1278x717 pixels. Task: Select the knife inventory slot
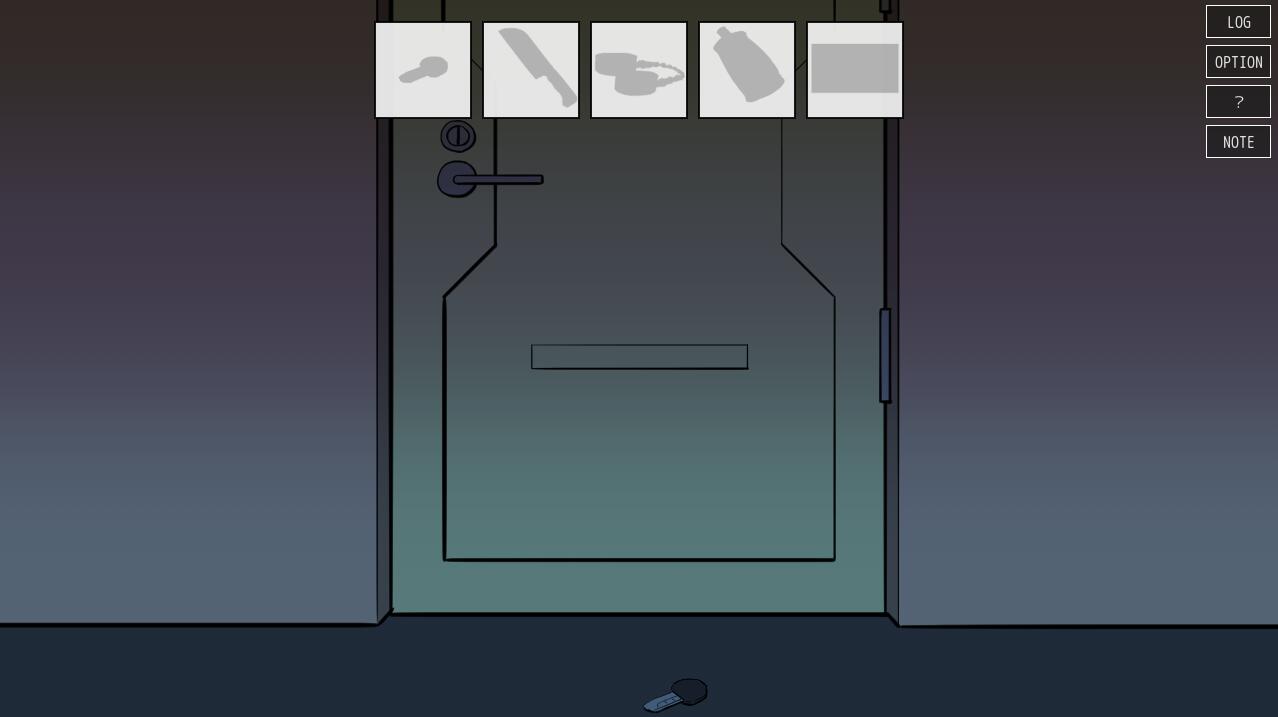tap(531, 70)
